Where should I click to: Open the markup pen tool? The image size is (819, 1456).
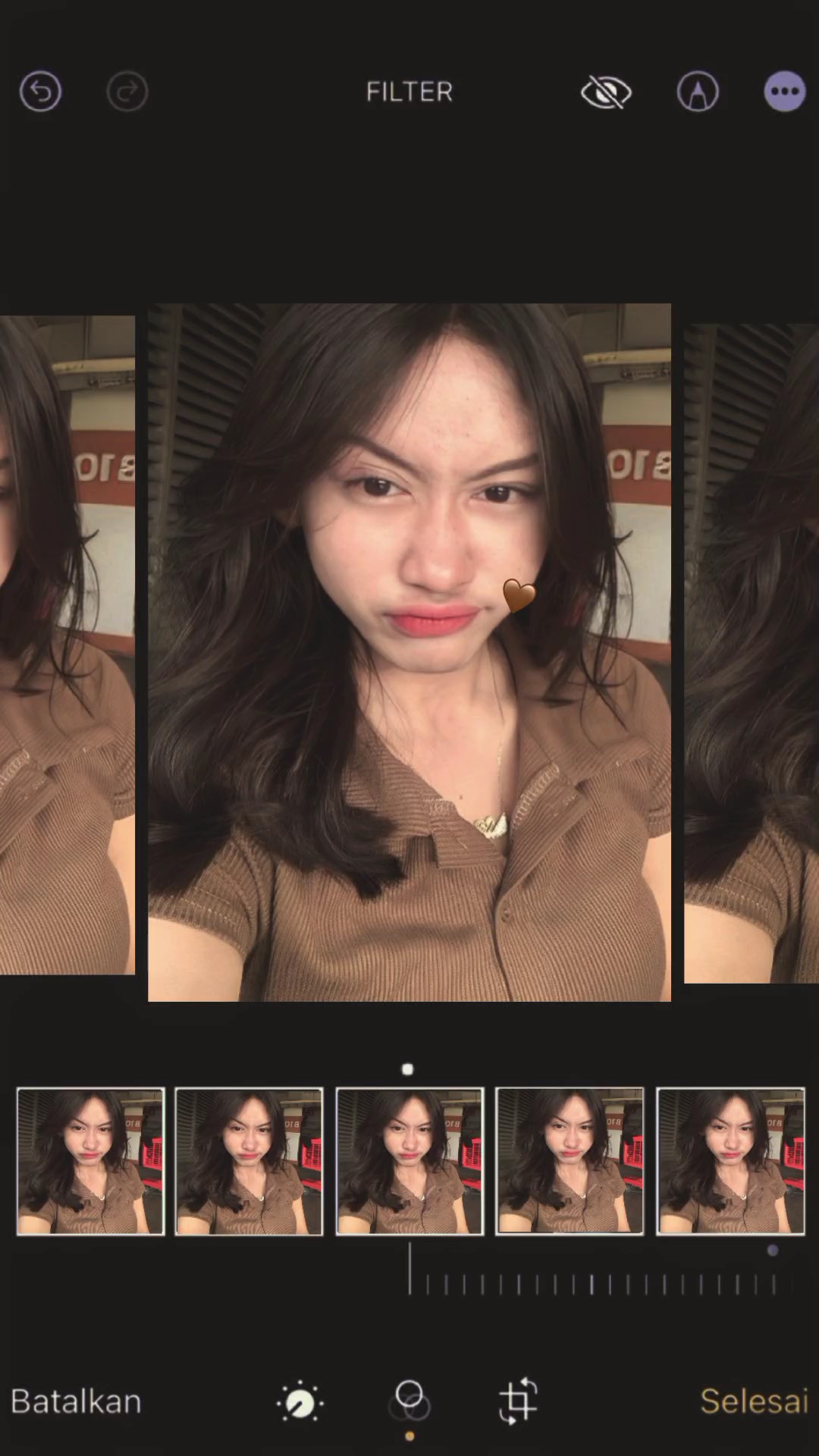[x=698, y=92]
